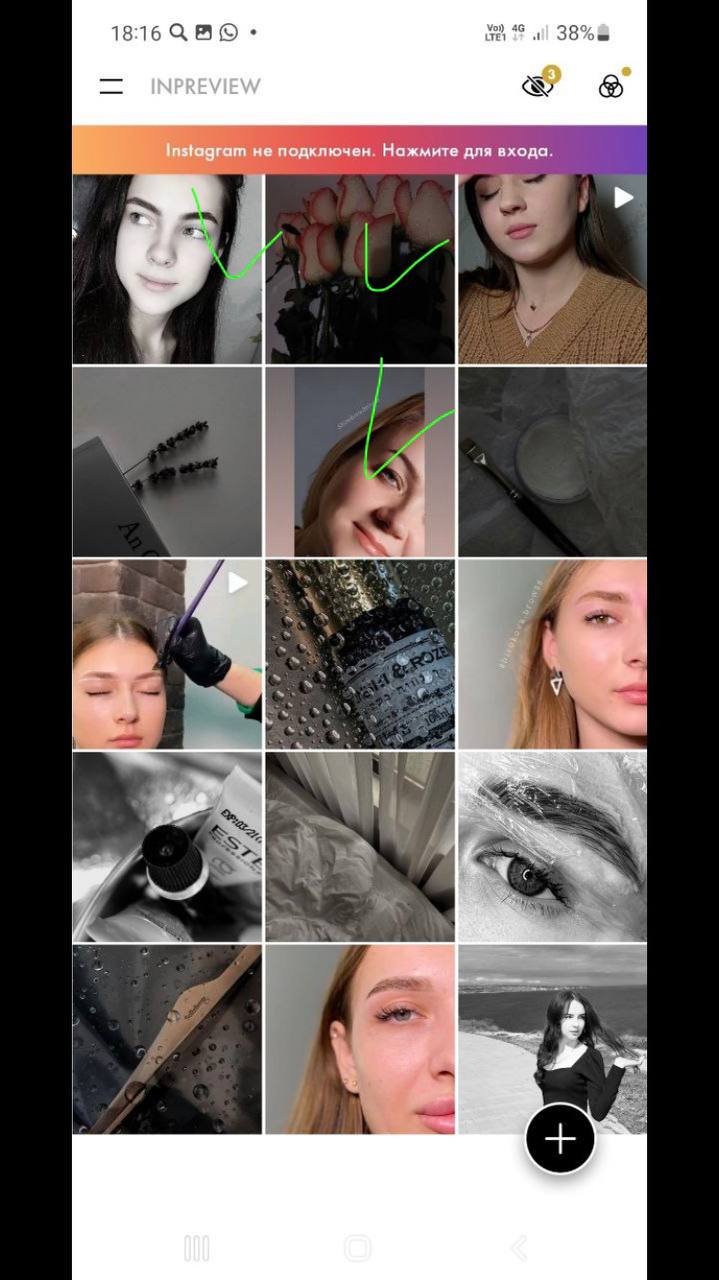Open the woman on the seaside photo
Viewport: 719px width, 1280px height.
(552, 1040)
